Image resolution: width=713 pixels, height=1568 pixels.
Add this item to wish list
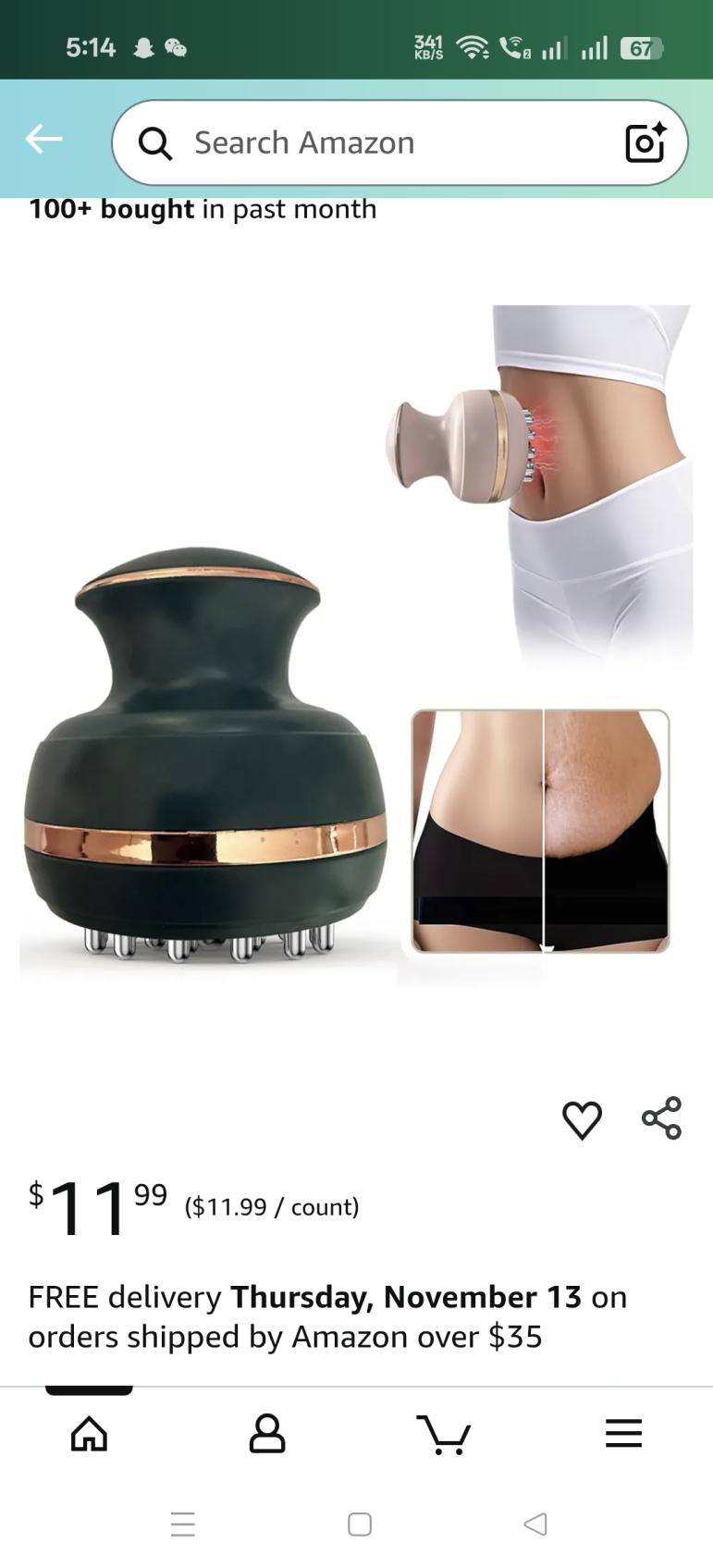click(x=582, y=1119)
